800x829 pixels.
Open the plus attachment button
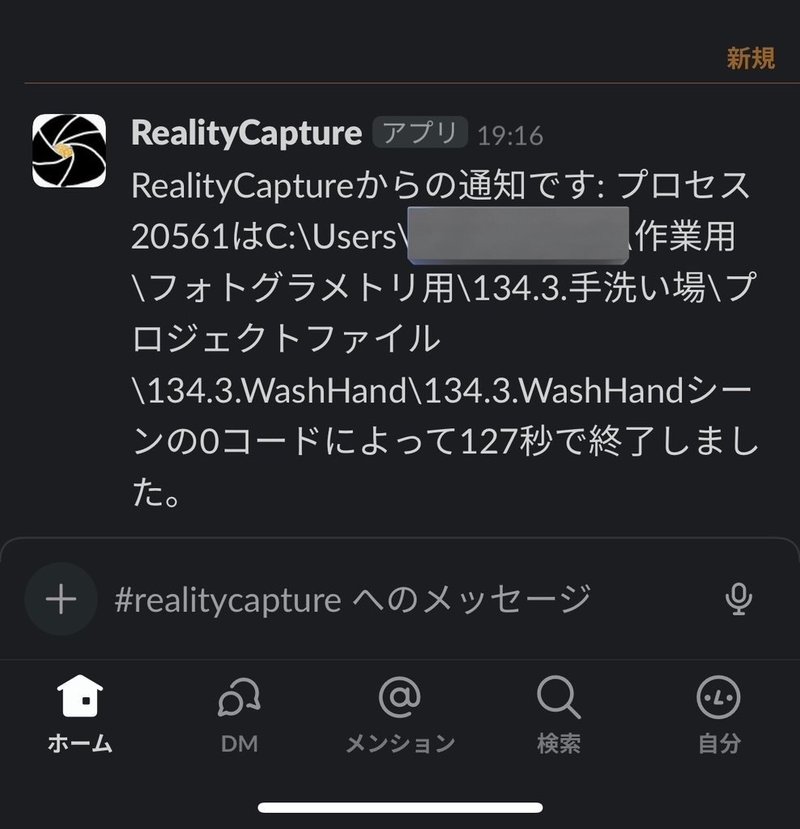(61, 599)
